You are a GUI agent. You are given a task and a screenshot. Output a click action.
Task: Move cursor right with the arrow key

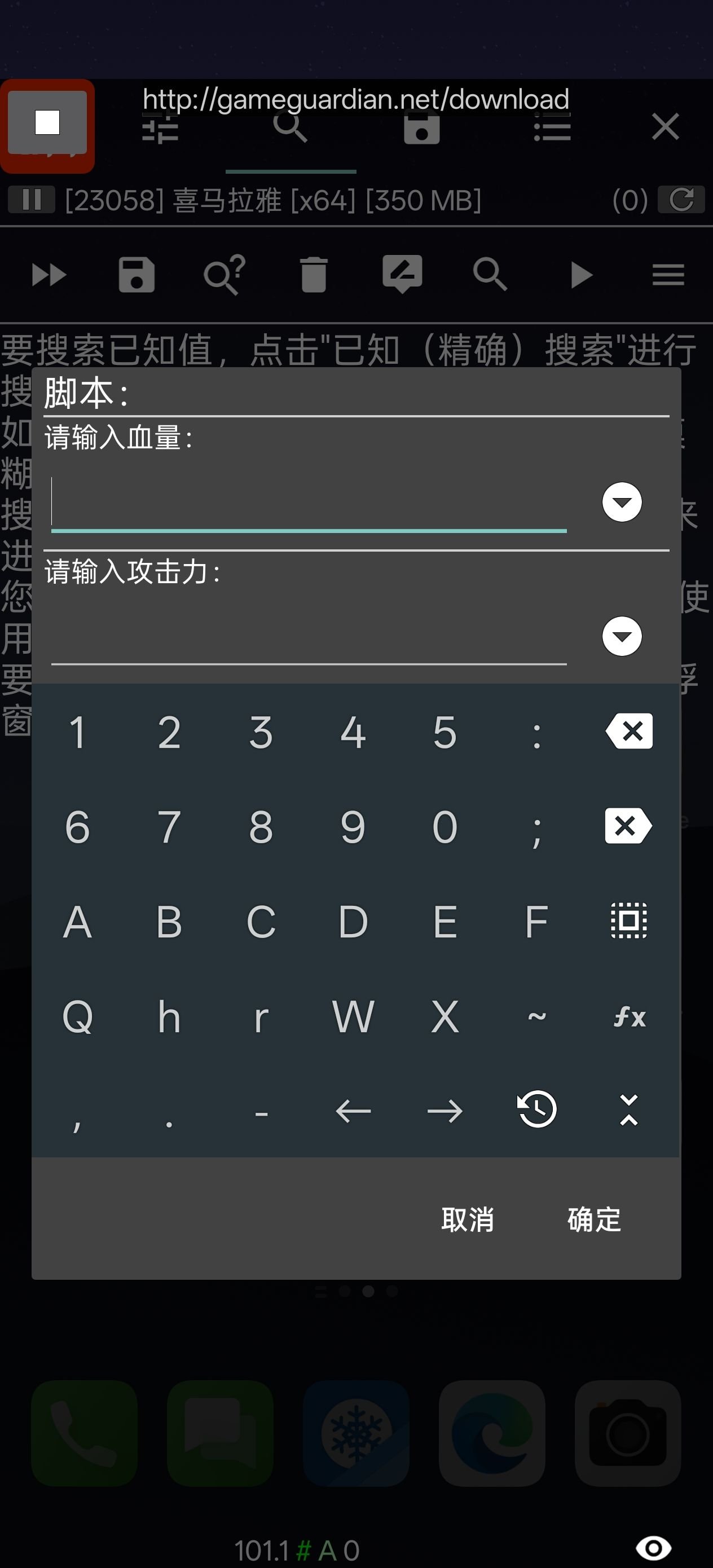click(444, 1111)
